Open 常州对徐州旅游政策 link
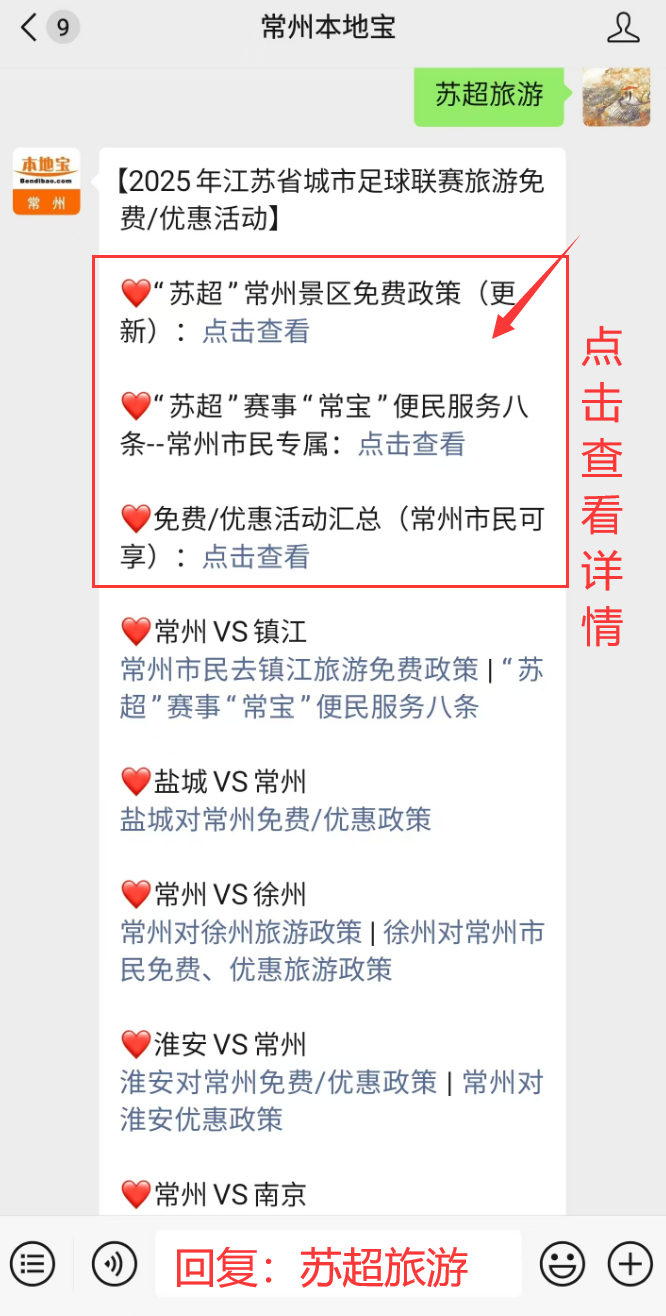Image resolution: width=666 pixels, height=1316 pixels. [241, 932]
